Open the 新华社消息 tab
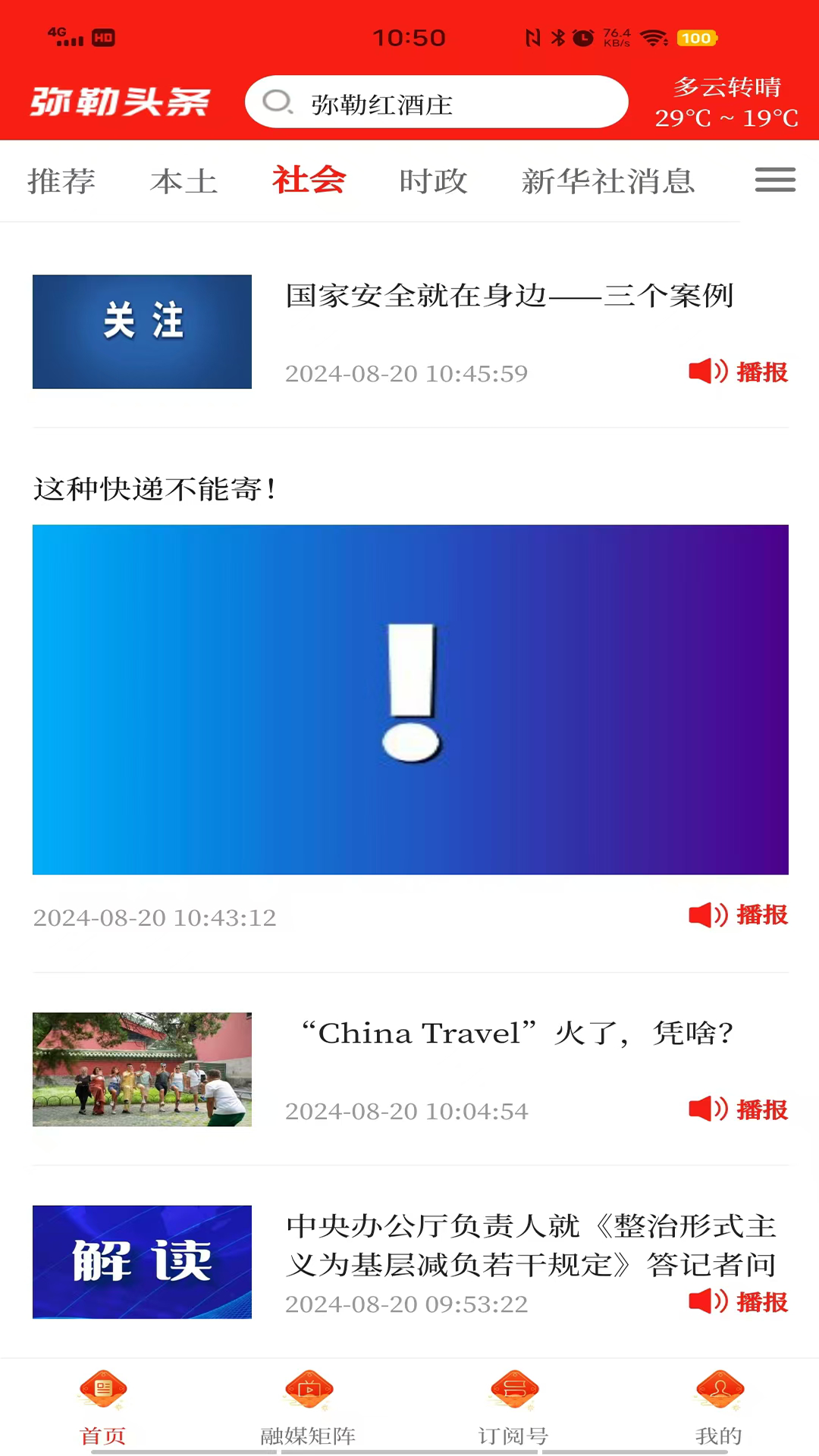Viewport: 819px width, 1456px height. click(607, 181)
